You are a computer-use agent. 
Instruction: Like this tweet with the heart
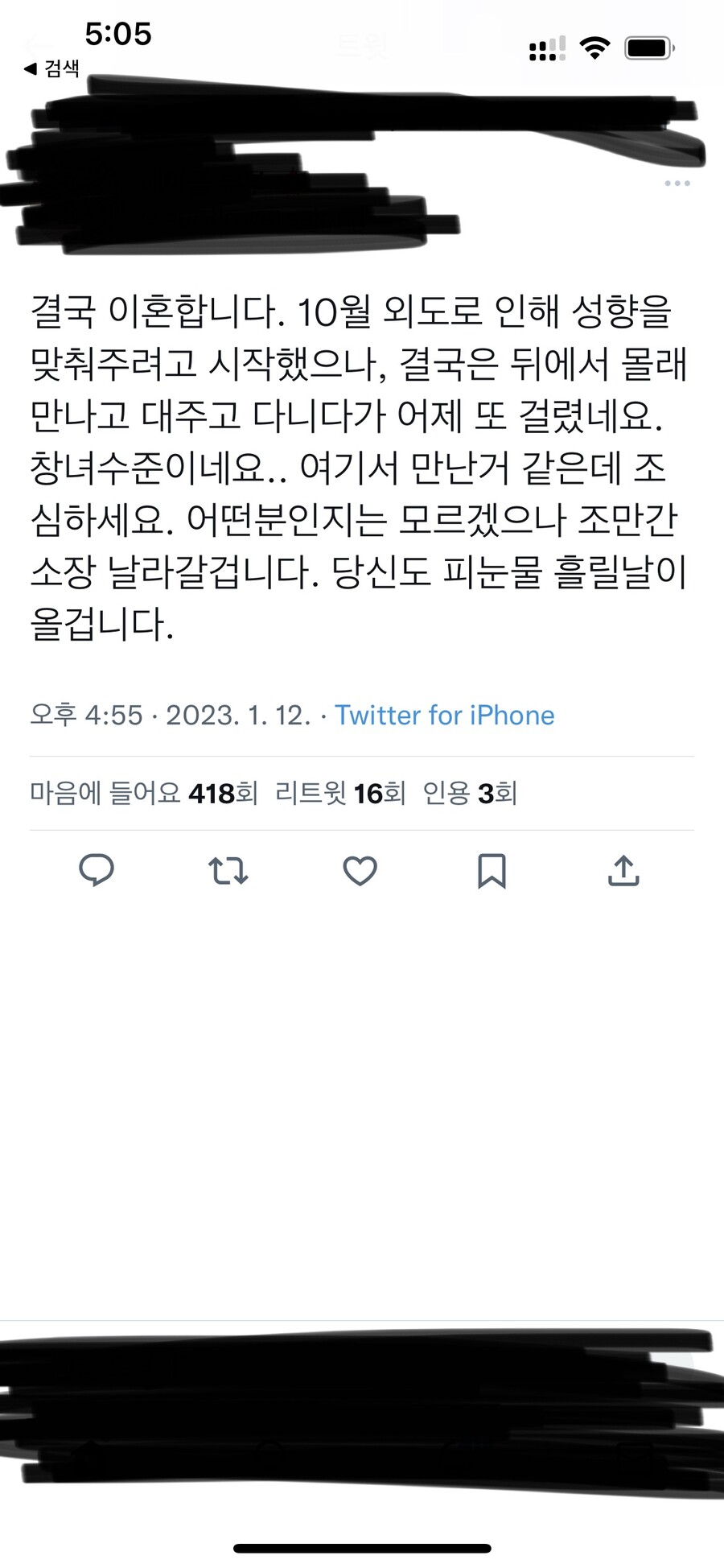click(x=360, y=871)
